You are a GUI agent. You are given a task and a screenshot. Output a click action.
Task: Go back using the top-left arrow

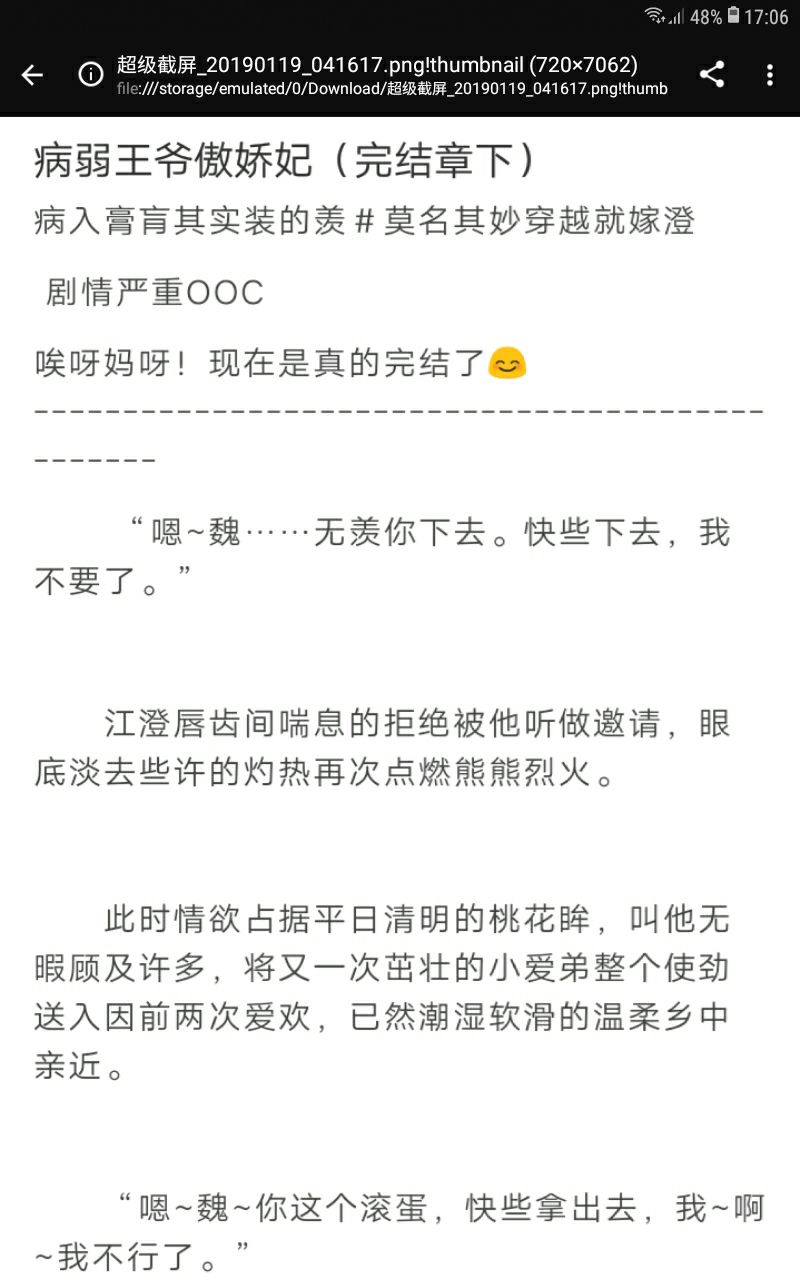pos(33,75)
